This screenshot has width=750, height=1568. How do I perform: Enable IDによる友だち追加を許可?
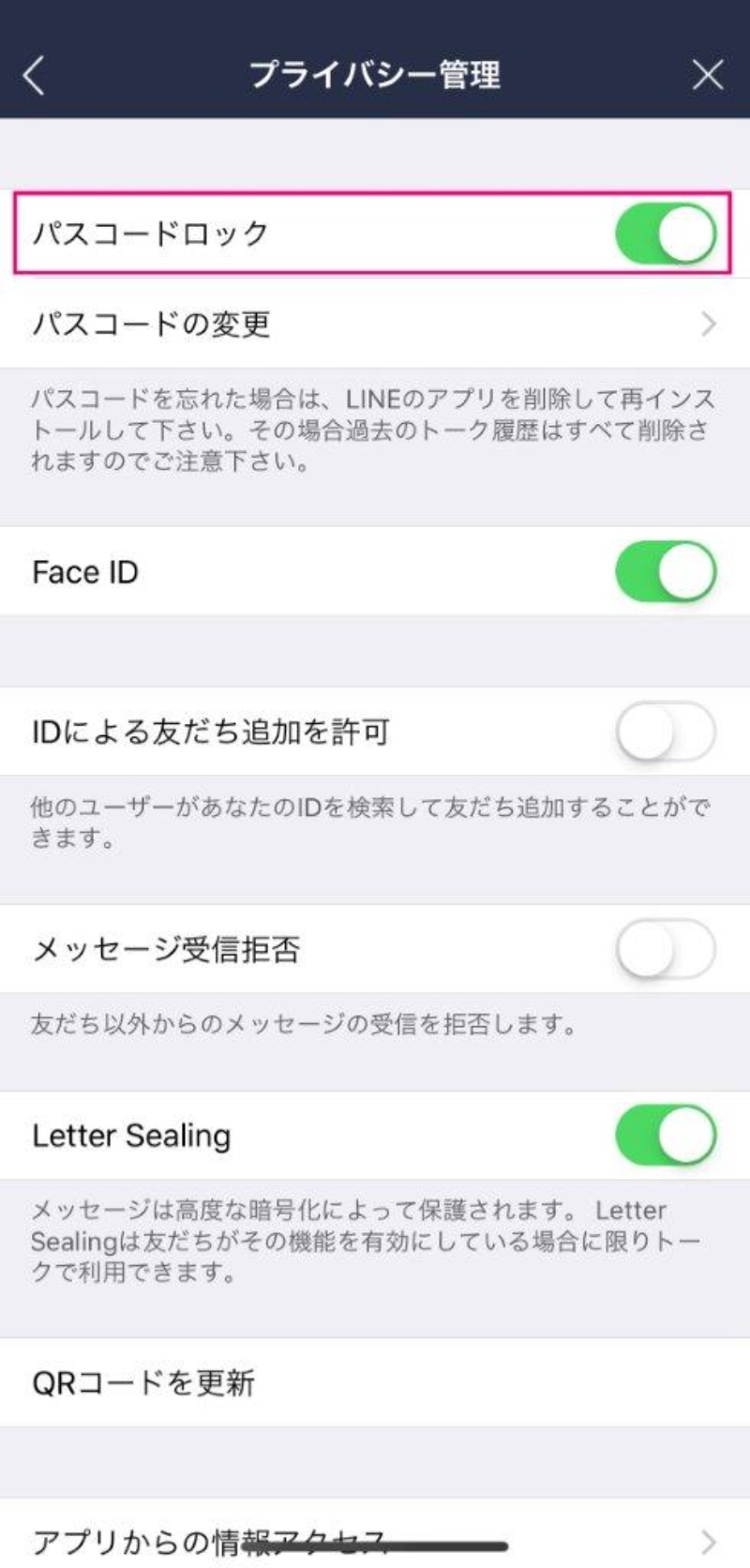coord(666,731)
